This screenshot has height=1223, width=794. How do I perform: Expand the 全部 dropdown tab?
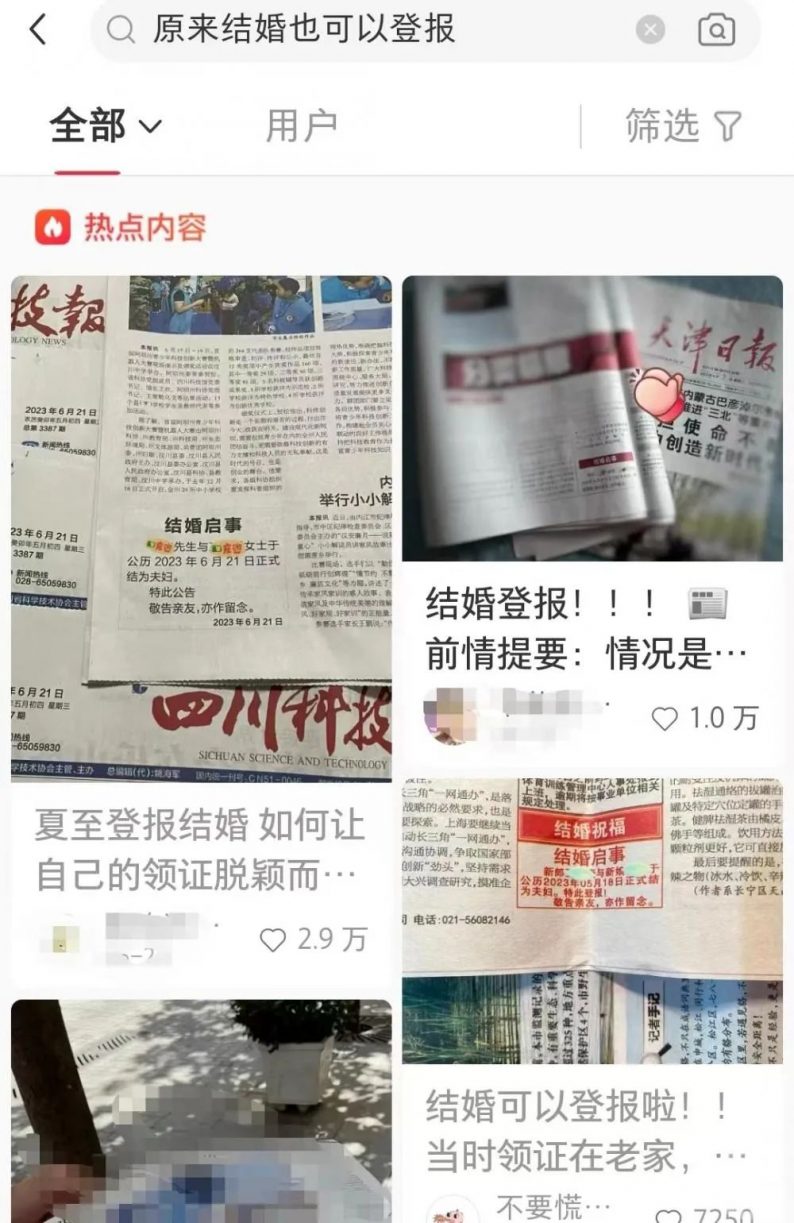[104, 127]
